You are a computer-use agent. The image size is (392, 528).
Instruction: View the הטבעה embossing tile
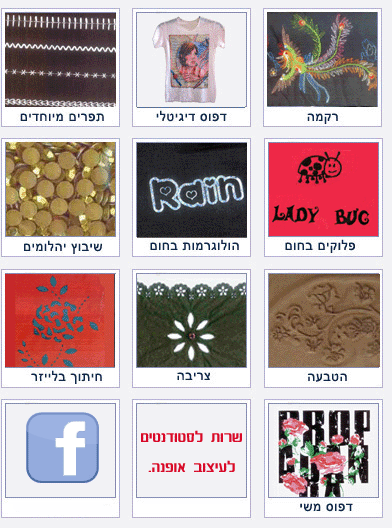tap(323, 328)
